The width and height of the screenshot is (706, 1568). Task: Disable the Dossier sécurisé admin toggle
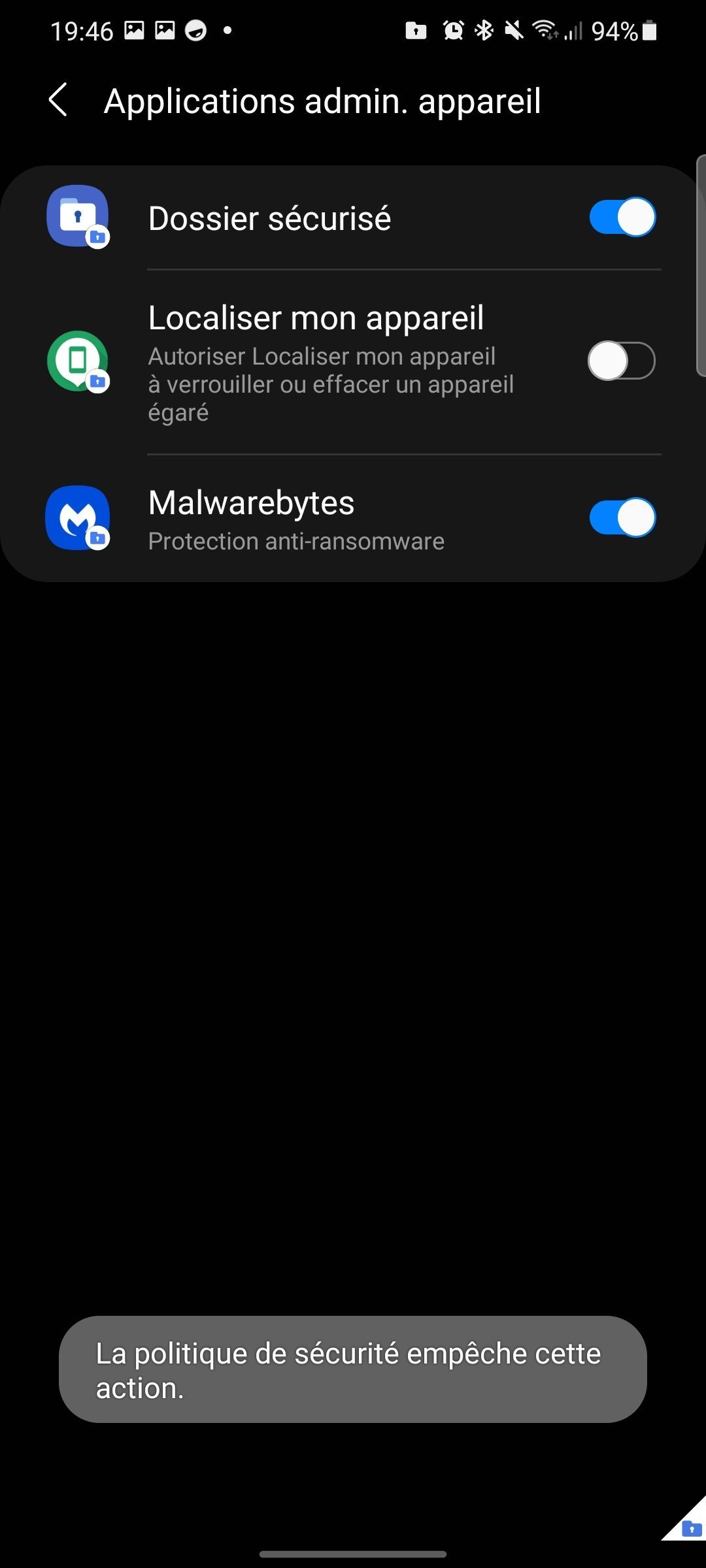[x=622, y=217]
